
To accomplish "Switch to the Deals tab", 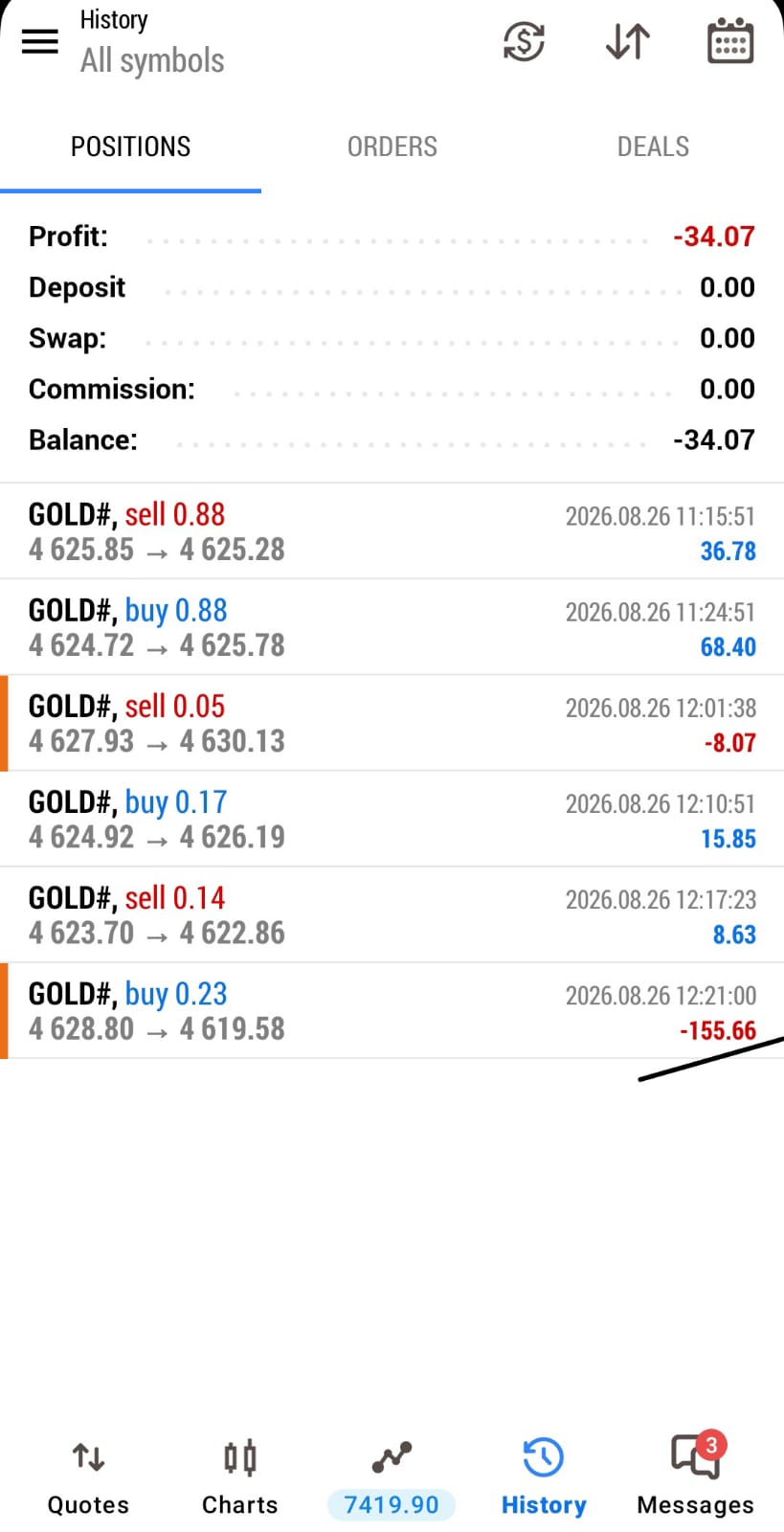I will tap(653, 146).
